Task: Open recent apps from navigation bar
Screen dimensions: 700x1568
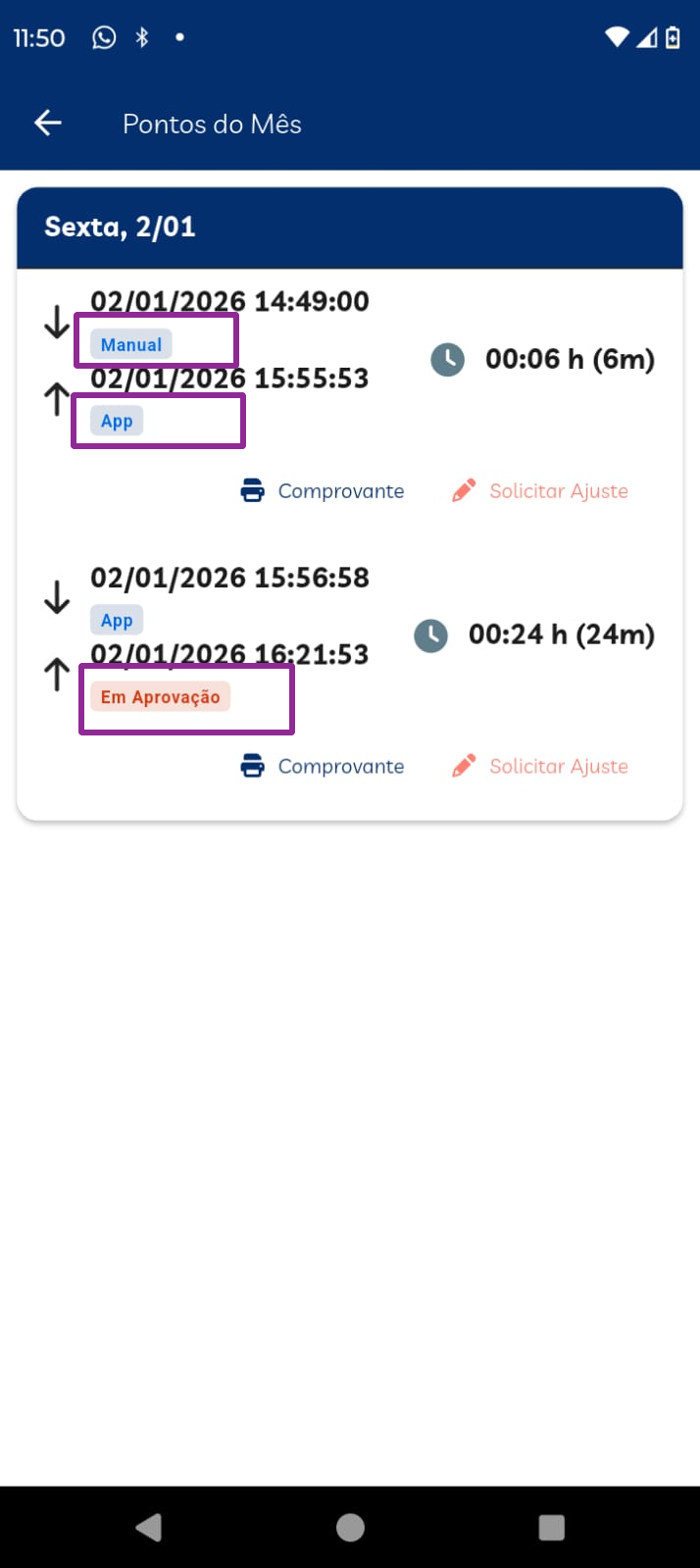Action: point(552,1527)
